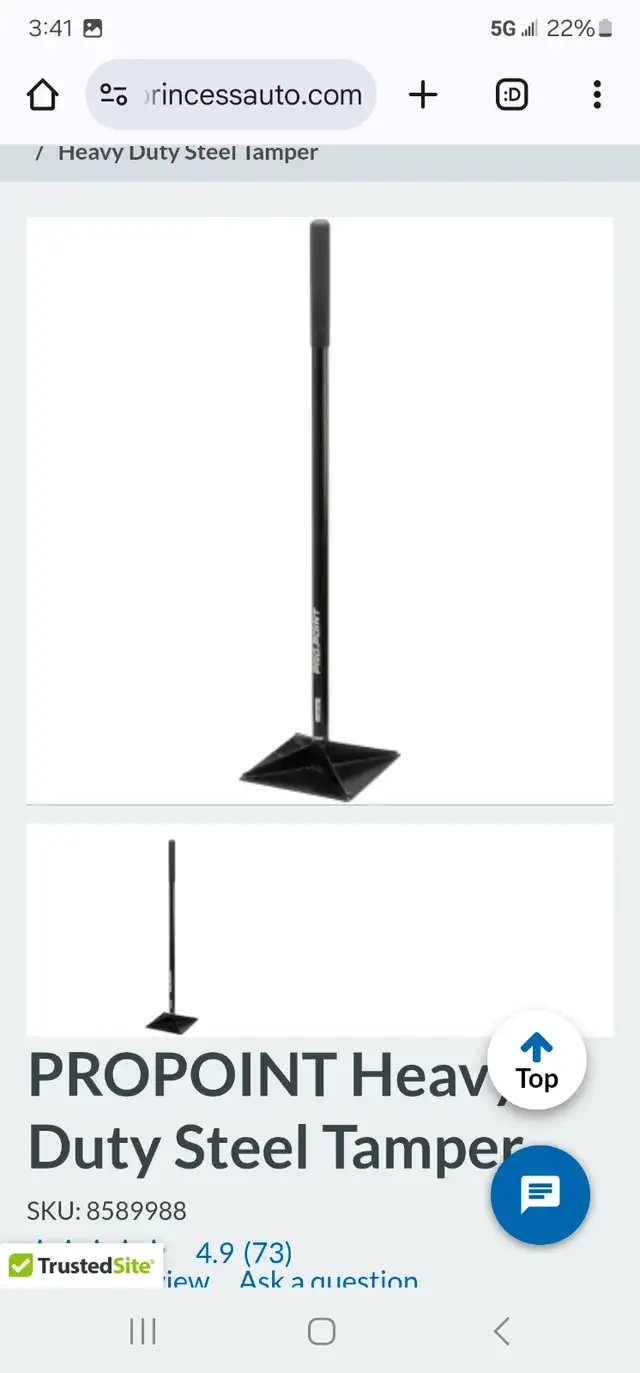Screen dimensions: 640x1373
Task: Enlarge the main tamper product image
Action: point(320,510)
